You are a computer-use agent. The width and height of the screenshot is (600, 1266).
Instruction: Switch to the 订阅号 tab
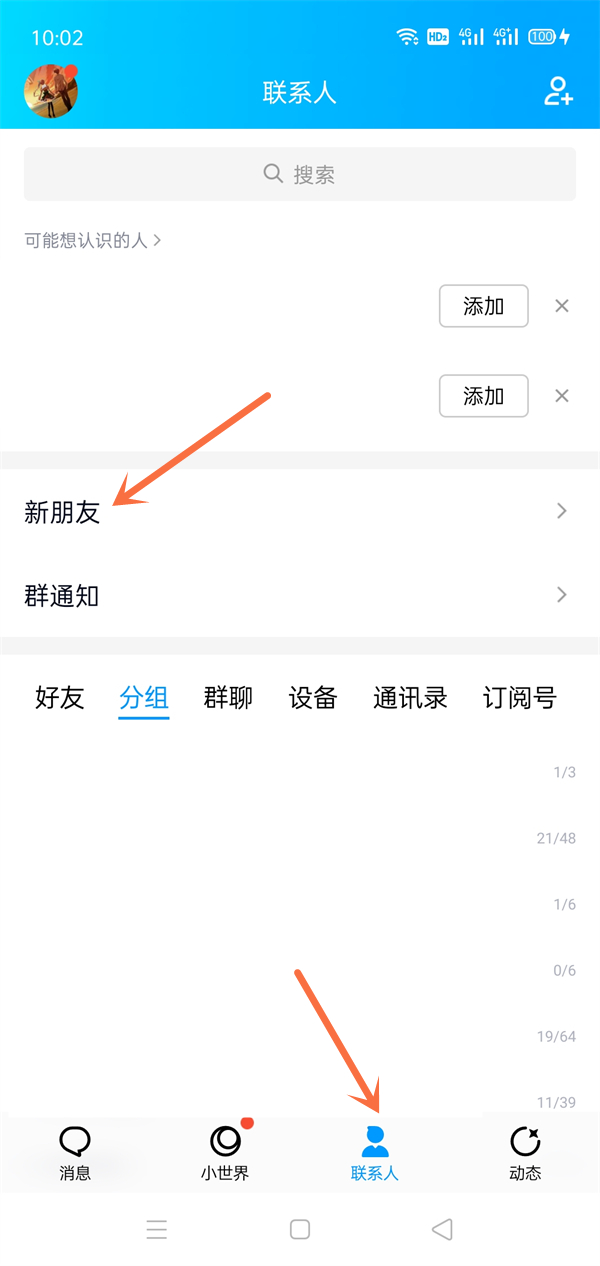pos(519,698)
